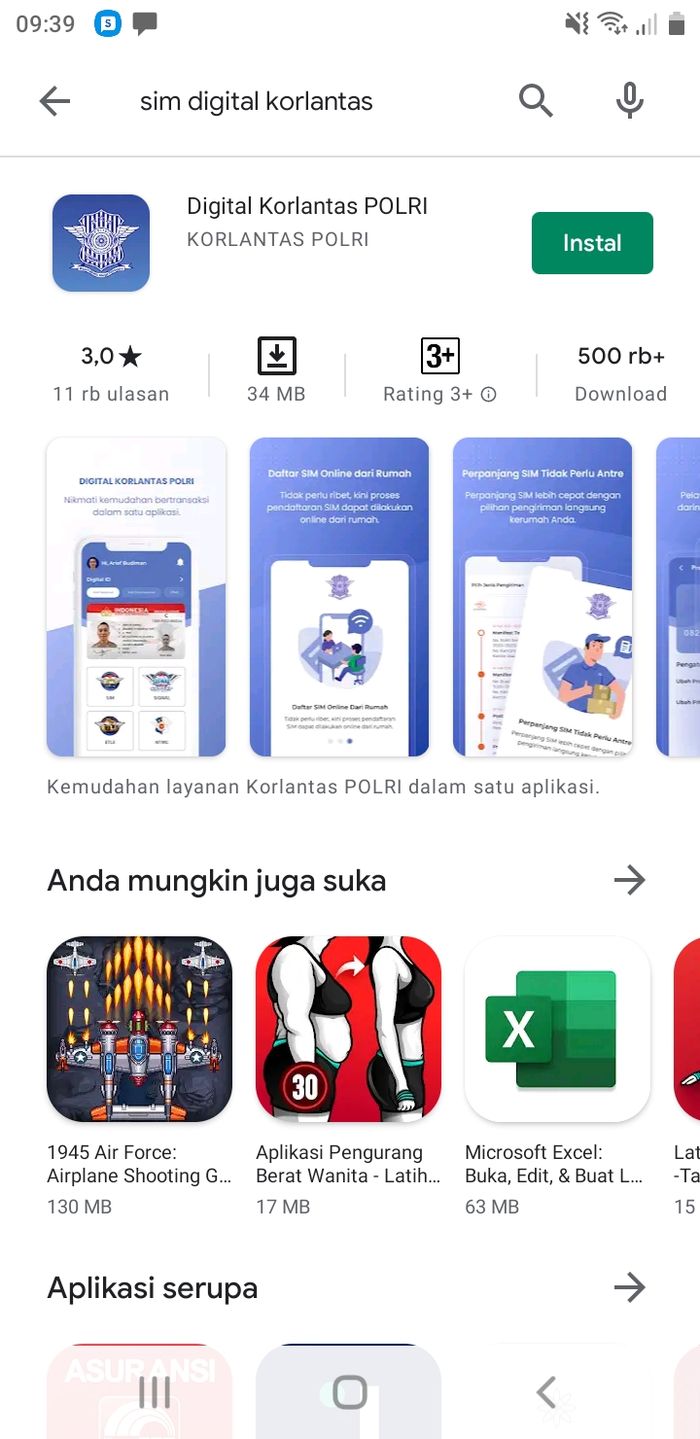Show Rating 3+ info details
700x1439 pixels.
coord(488,394)
